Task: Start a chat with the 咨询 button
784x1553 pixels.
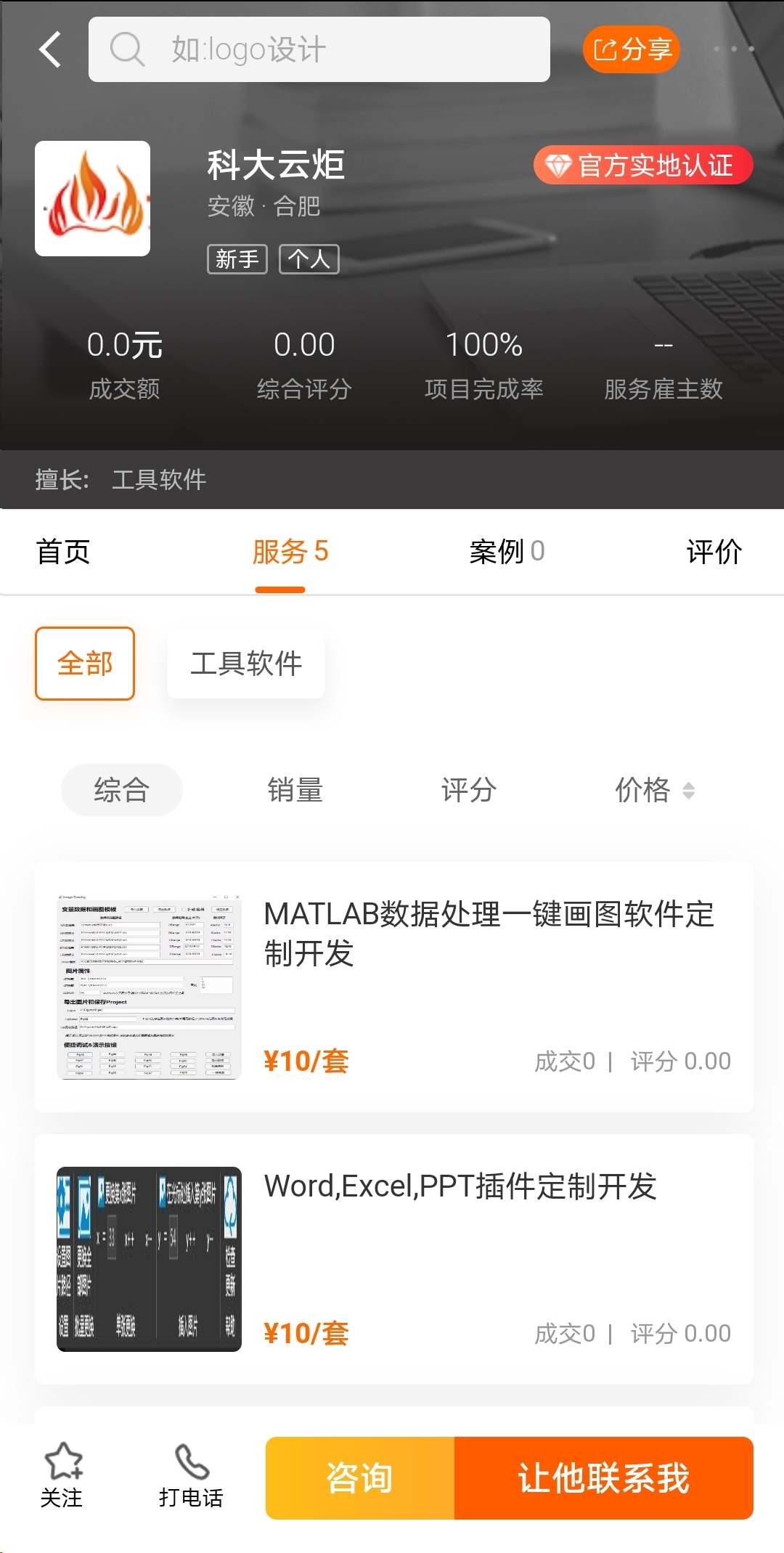Action: click(360, 1478)
